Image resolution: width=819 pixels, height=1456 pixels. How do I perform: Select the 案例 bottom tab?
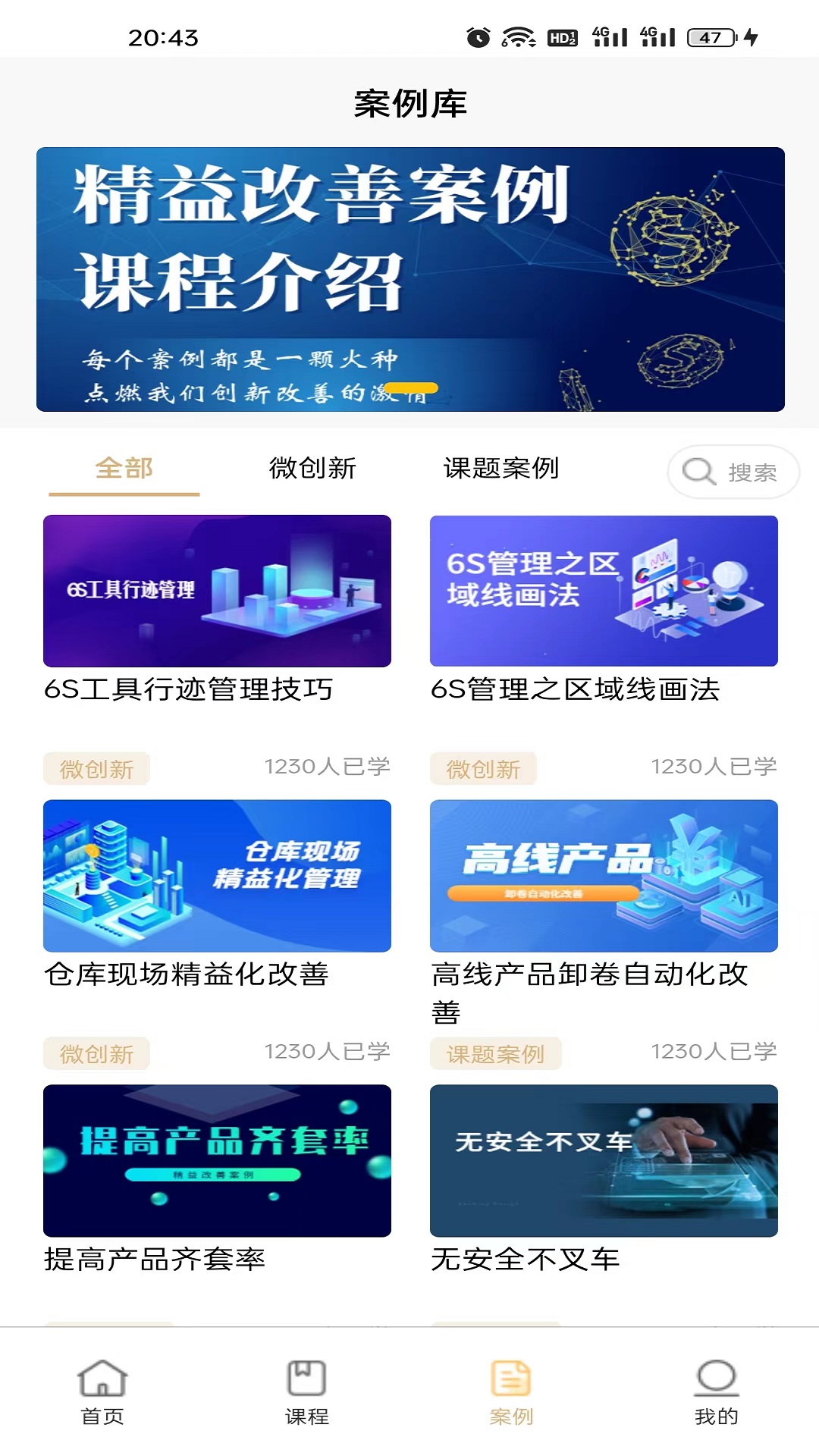pyautogui.click(x=512, y=1392)
